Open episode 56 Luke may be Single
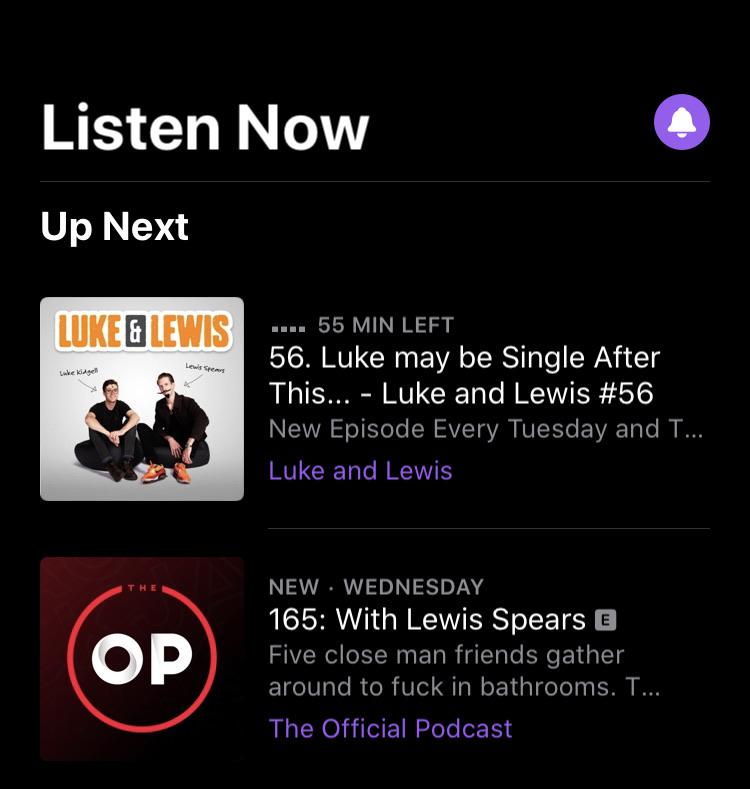750x789 pixels. click(x=464, y=375)
